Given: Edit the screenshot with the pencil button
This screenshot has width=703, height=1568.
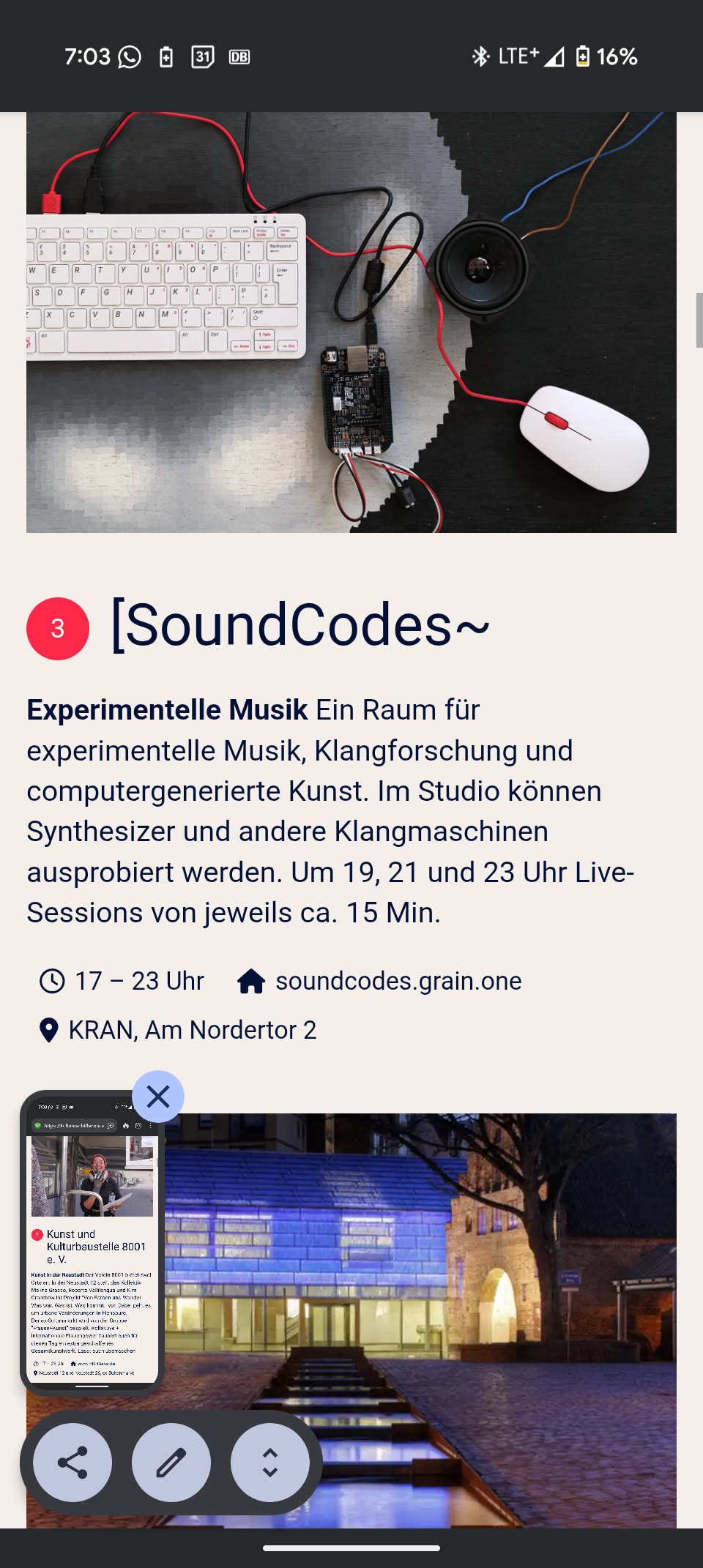Looking at the screenshot, I should [171, 1463].
